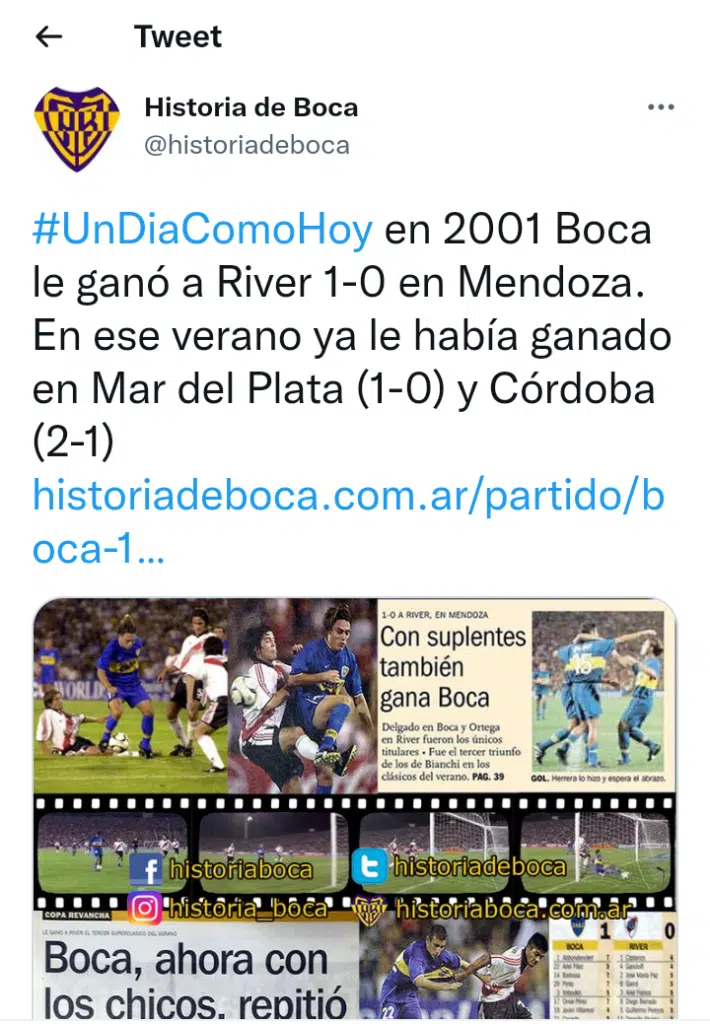The width and height of the screenshot is (710, 1024).
Task: Open the tweet's three-dot overflow menu
Action: point(660,108)
